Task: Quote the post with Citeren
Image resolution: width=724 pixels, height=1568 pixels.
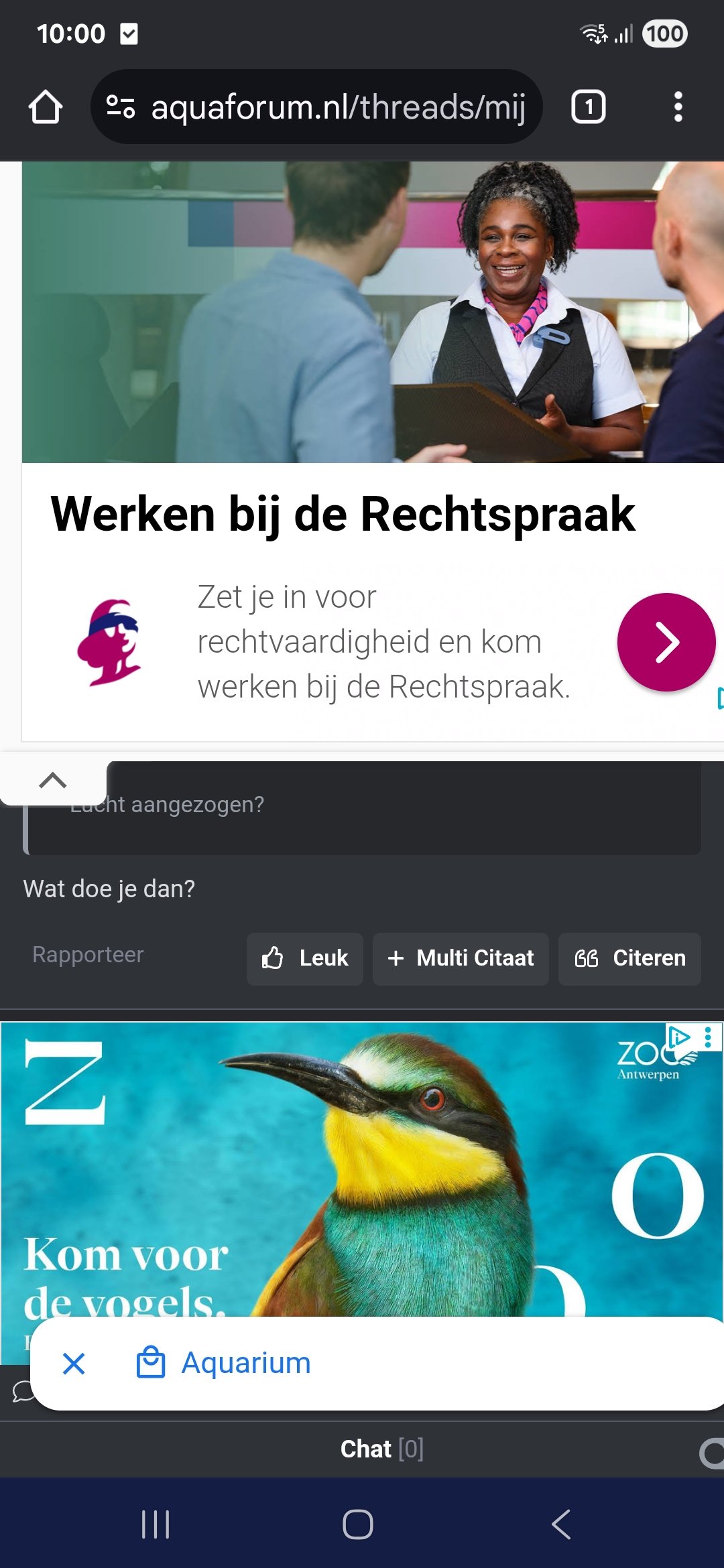Action: 629,959
